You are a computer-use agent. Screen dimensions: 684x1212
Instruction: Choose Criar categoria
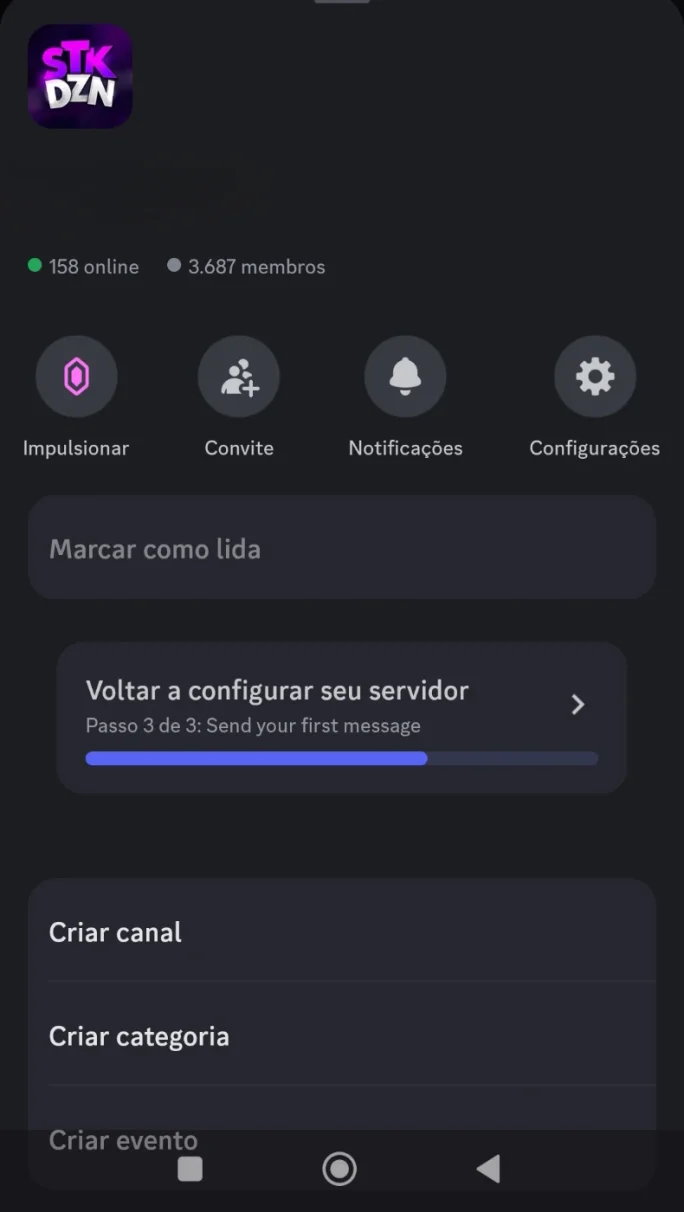tap(342, 1035)
